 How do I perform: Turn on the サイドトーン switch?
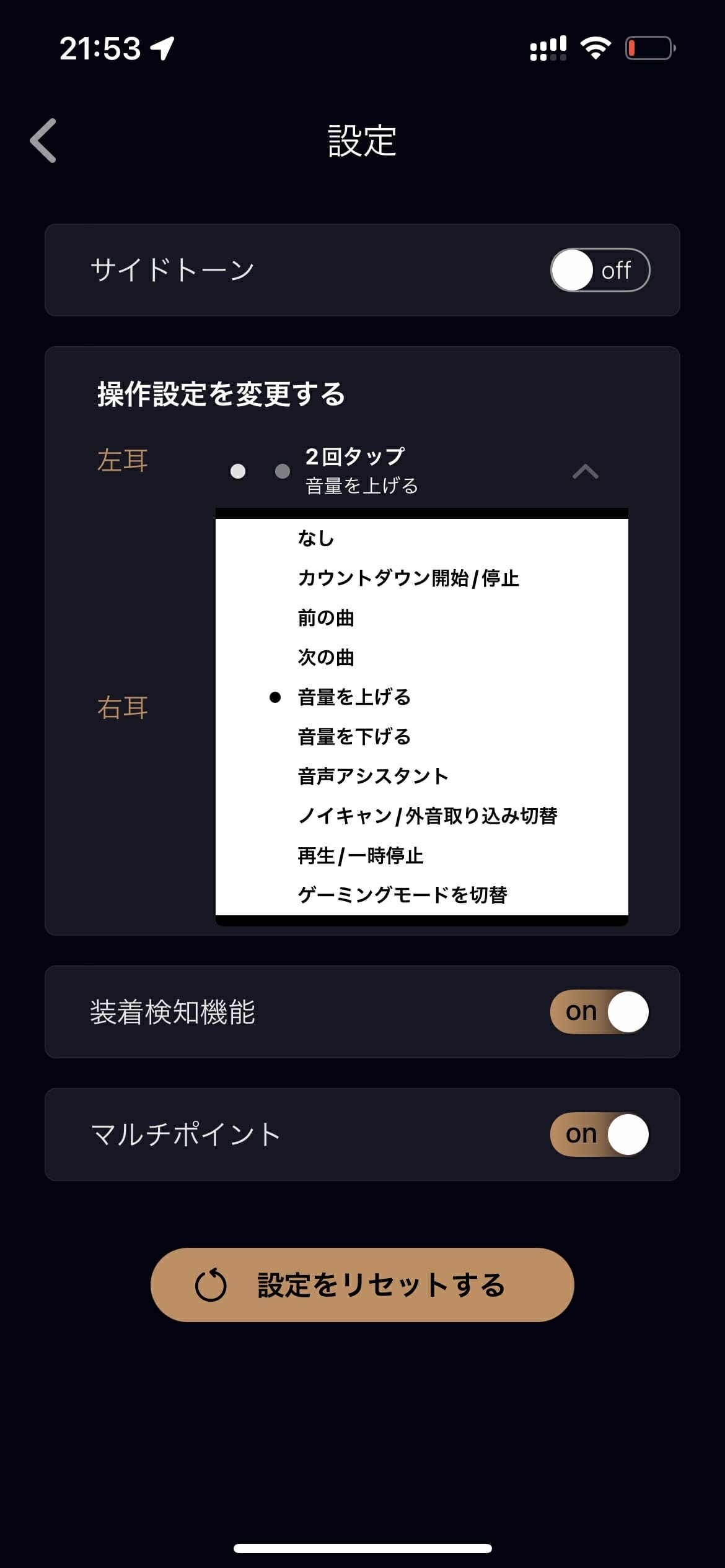600,270
